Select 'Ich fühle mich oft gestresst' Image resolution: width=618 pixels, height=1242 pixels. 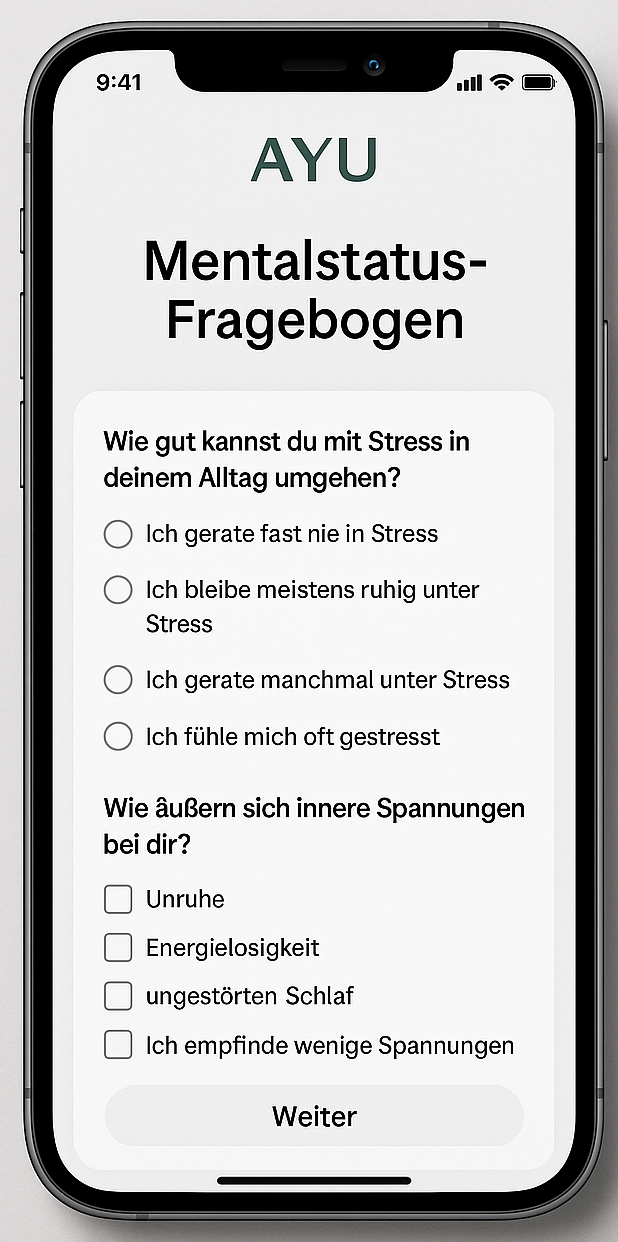pos(118,737)
